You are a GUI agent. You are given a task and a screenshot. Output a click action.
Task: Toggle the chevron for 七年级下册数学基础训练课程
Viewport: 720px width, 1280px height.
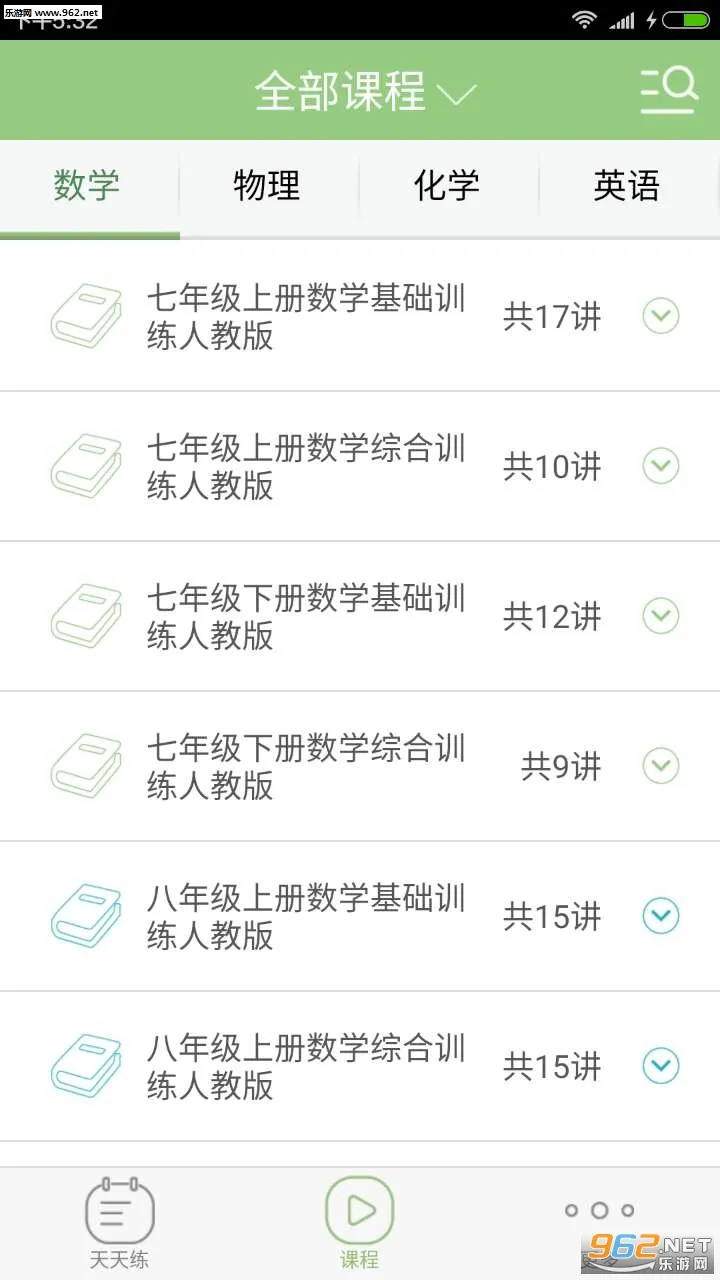[x=660, y=616]
